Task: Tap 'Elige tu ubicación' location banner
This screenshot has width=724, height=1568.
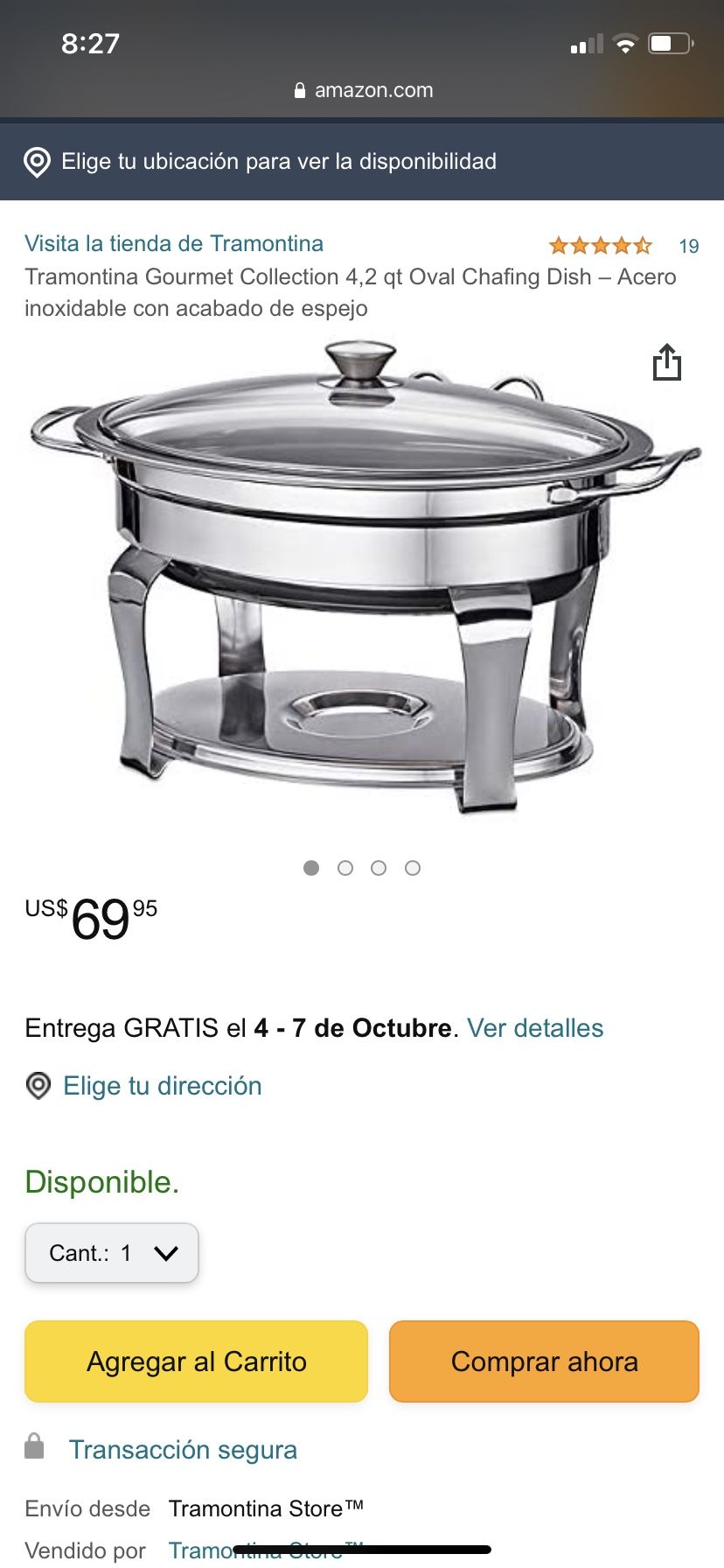Action: pyautogui.click(x=278, y=162)
